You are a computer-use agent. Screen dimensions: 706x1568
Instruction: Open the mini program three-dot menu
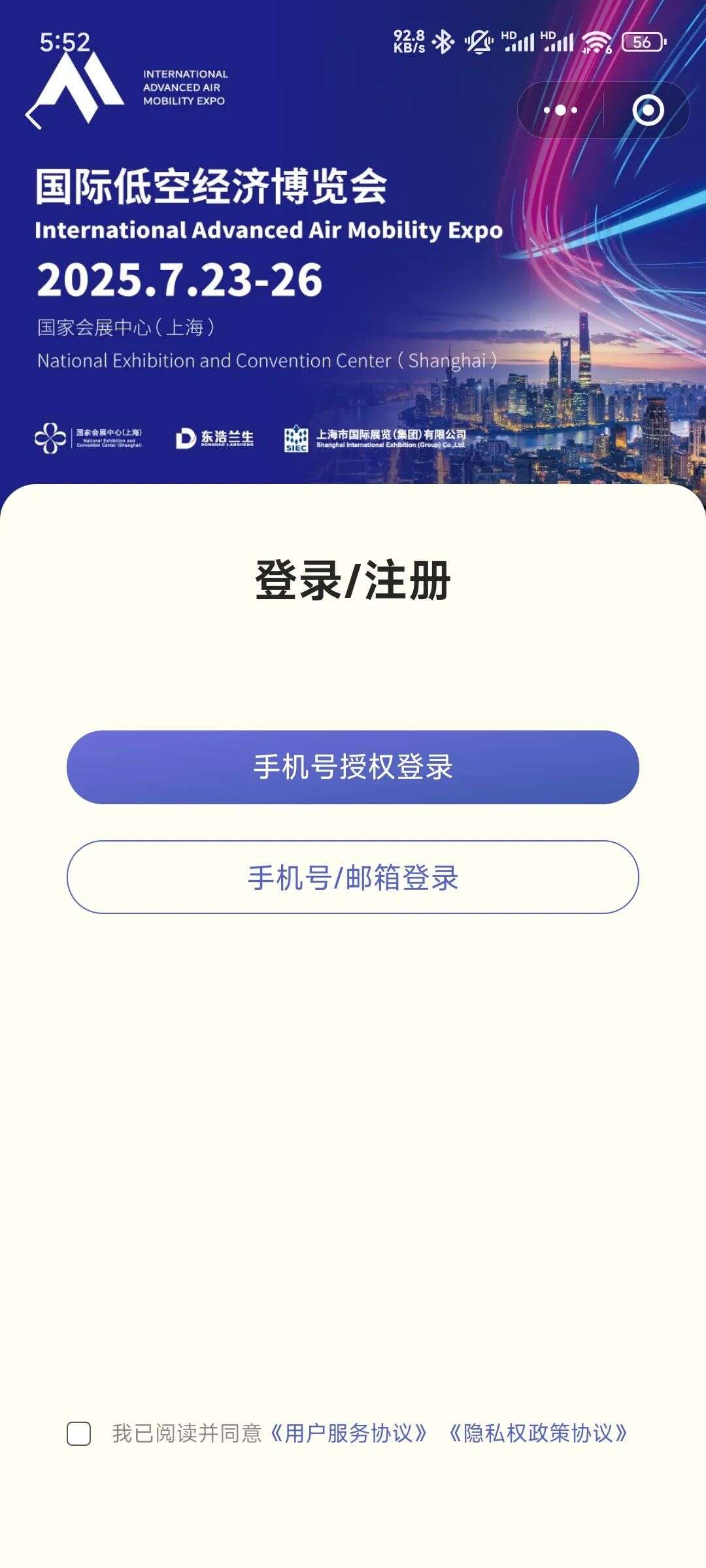(560, 110)
